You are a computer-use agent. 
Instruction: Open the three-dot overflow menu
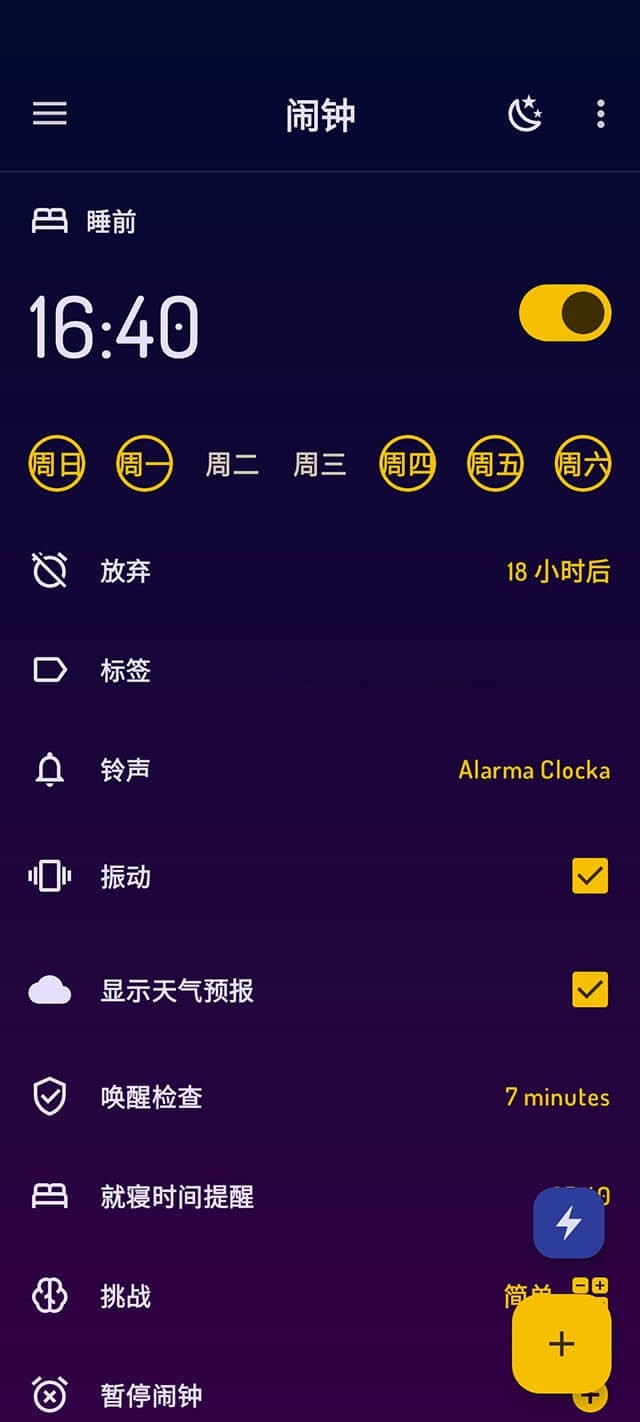coord(600,114)
